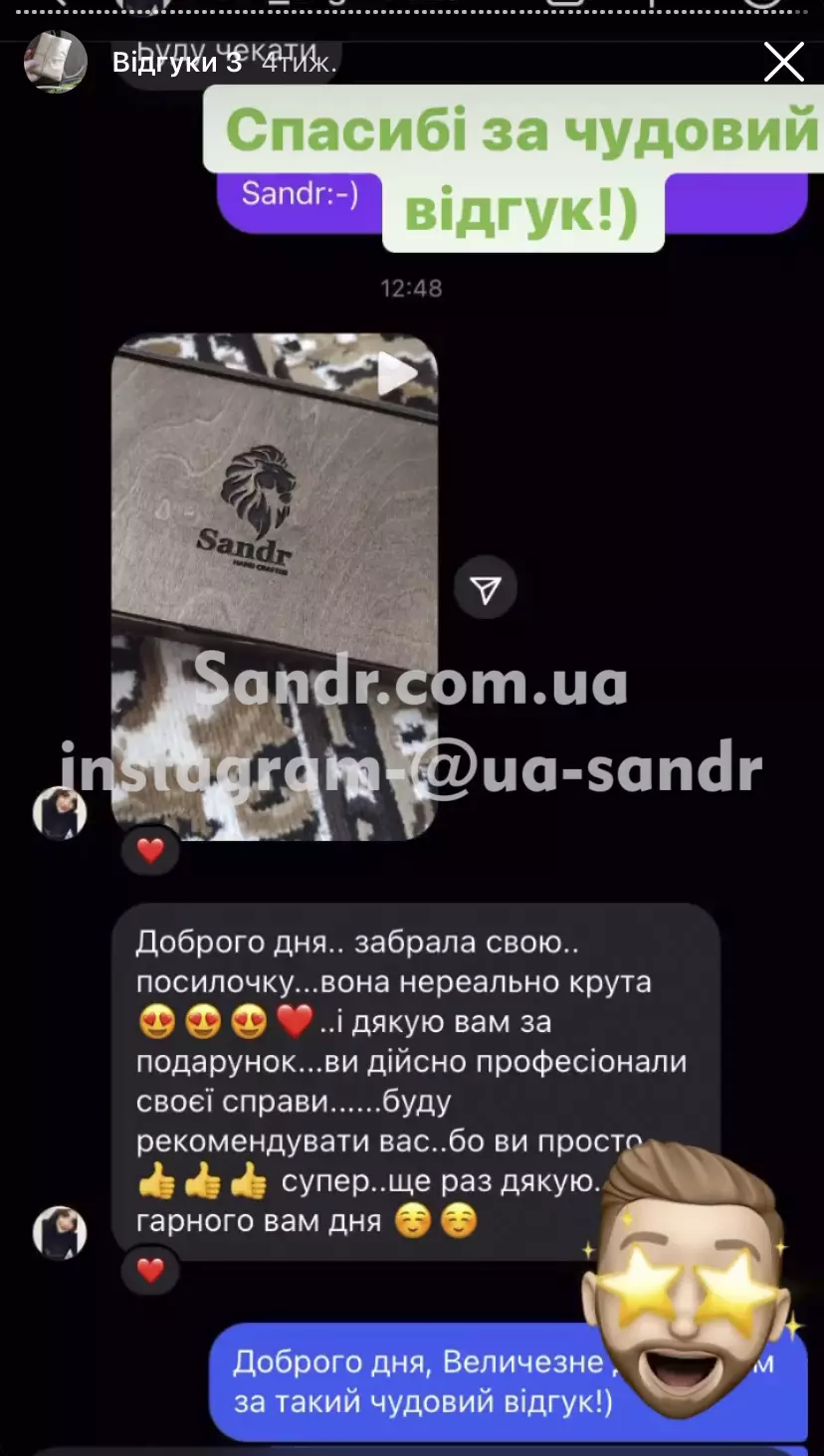Open the Відгуки 3 highlight profile avatar
Screen dimensions: 824x1456
[56, 62]
